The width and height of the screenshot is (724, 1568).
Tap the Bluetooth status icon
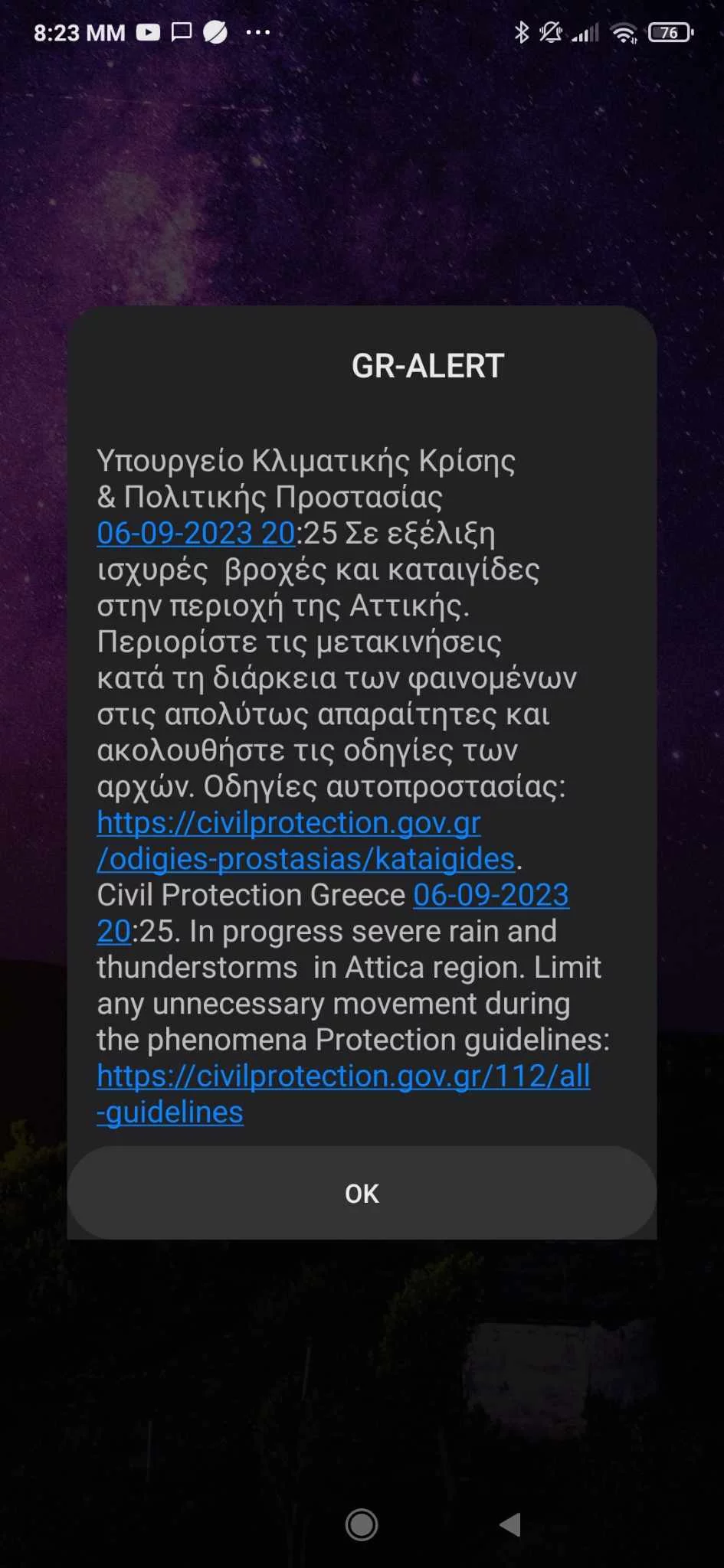pos(523,31)
